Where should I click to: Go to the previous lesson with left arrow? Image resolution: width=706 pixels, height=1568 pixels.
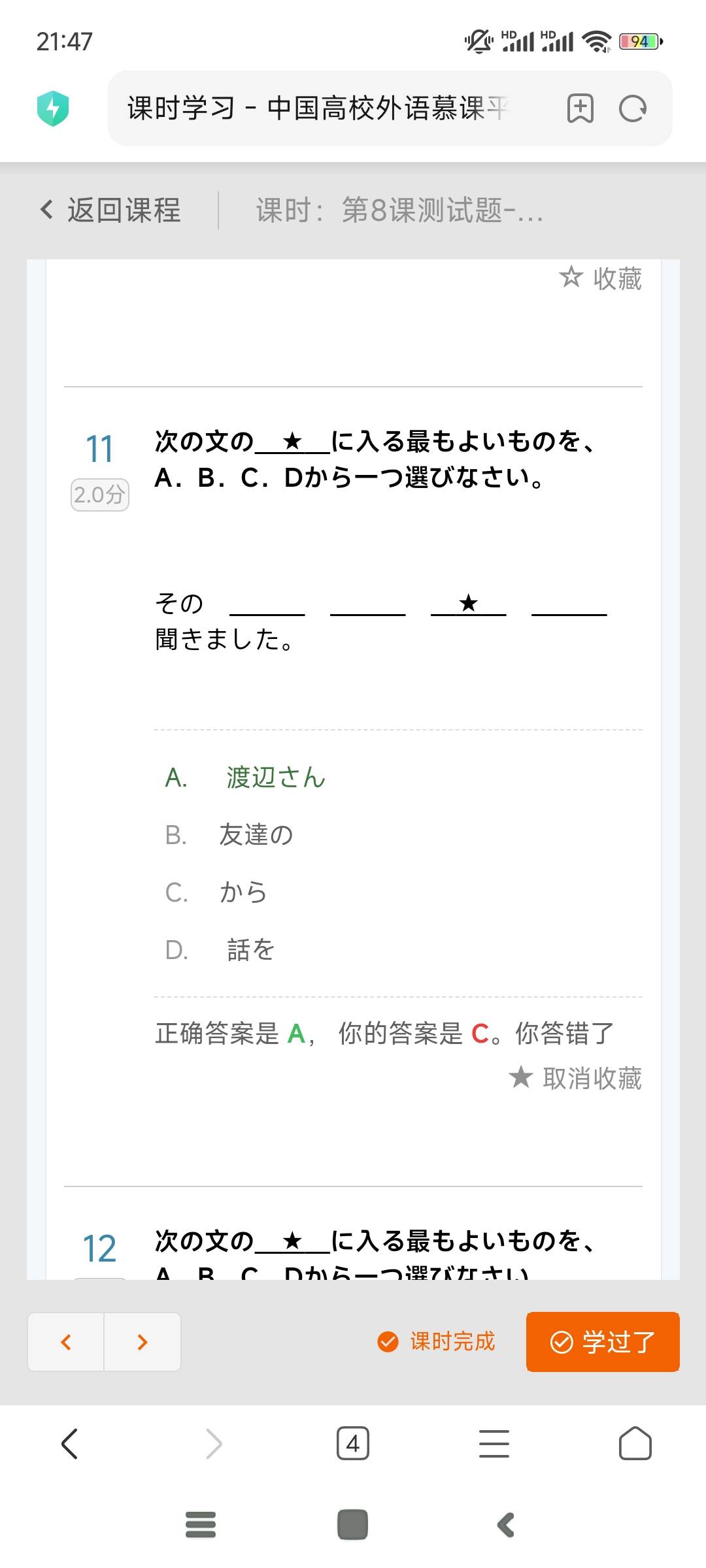point(66,1342)
